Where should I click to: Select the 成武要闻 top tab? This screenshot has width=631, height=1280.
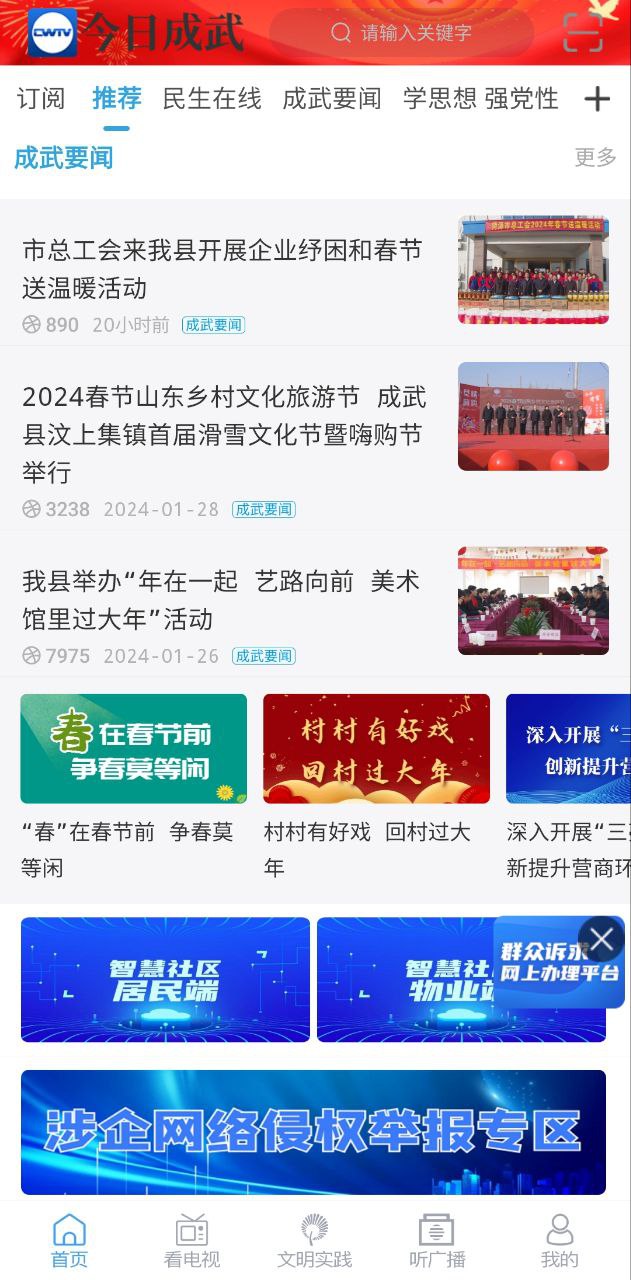click(x=332, y=98)
